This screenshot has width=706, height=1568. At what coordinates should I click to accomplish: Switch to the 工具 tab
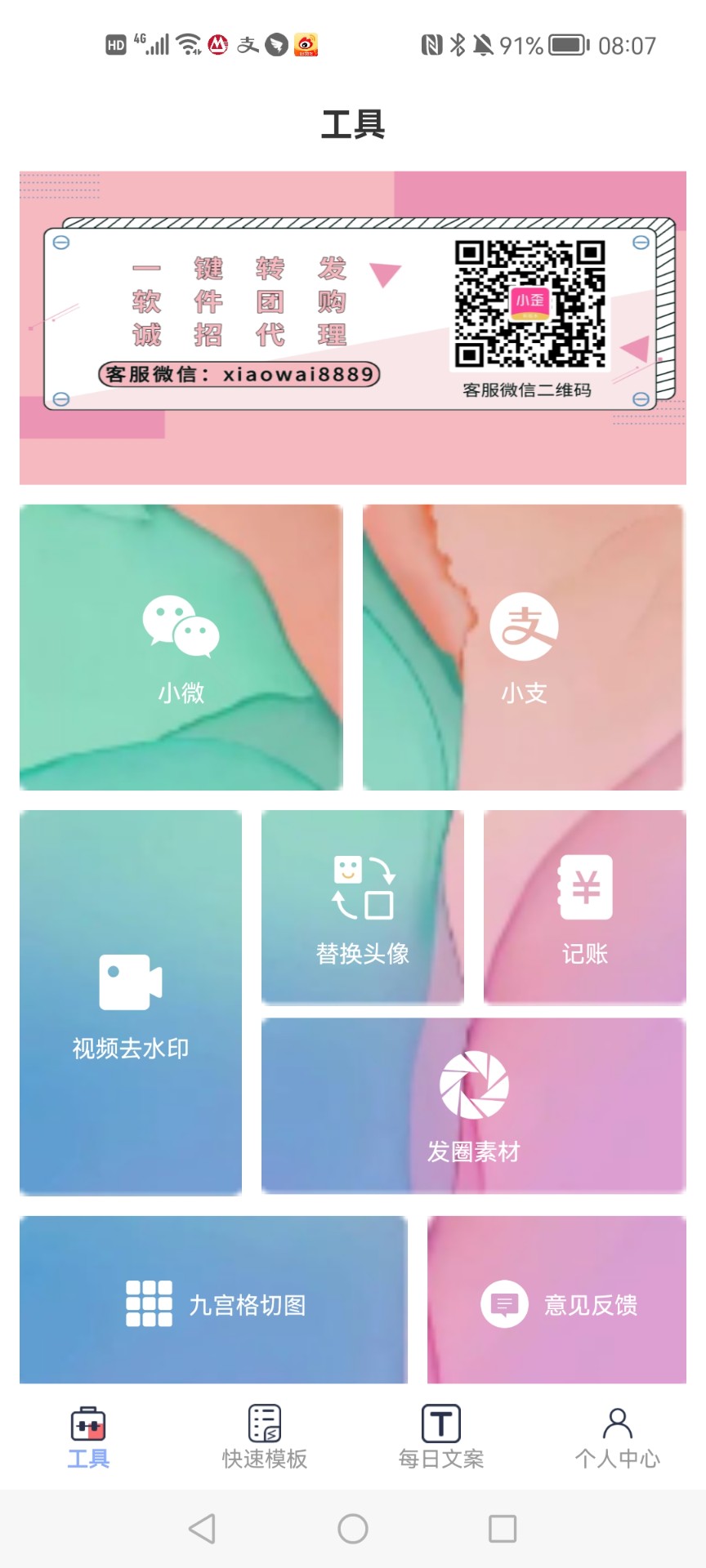point(88,1438)
